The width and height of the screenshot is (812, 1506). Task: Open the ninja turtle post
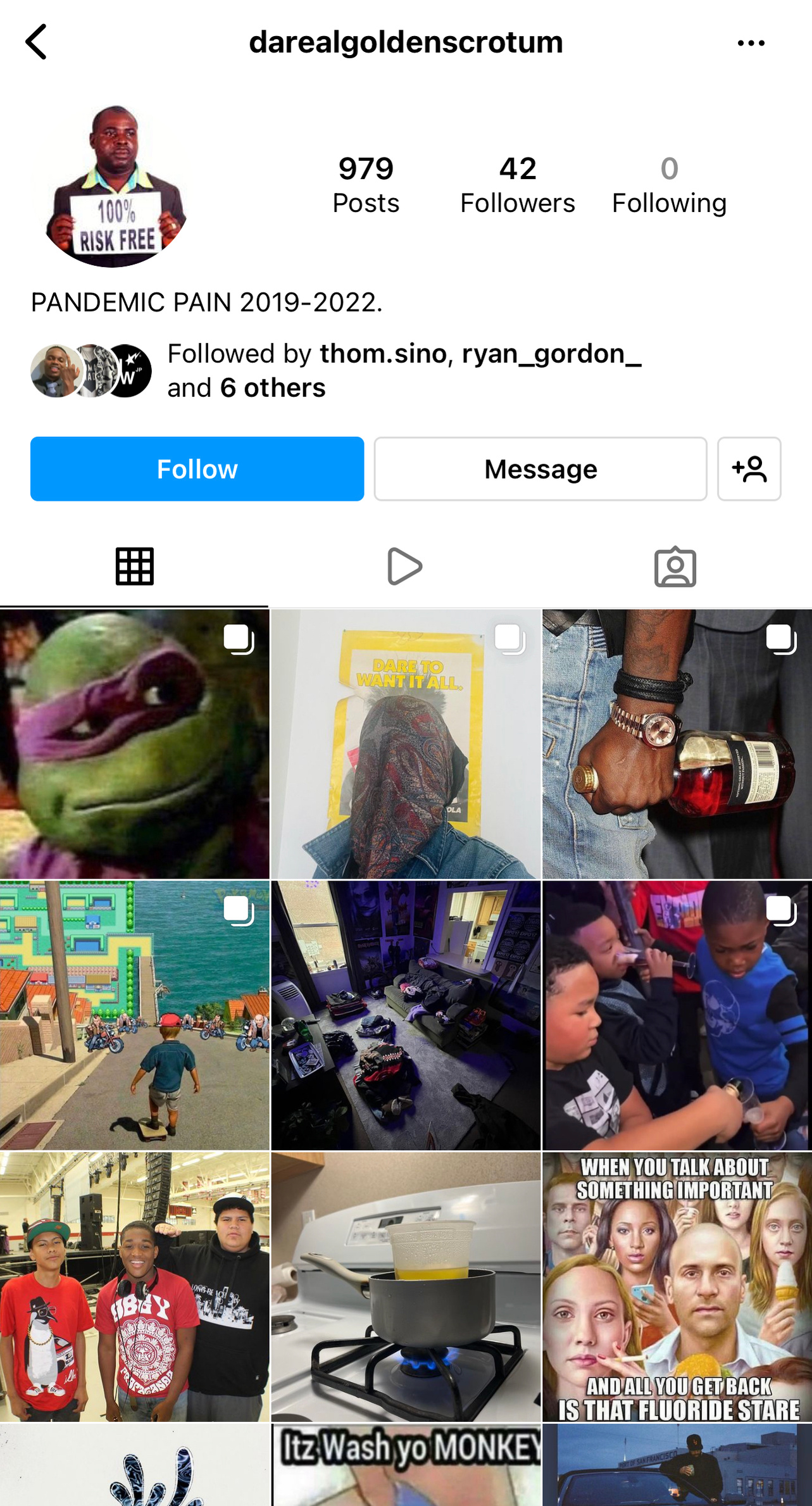click(x=134, y=744)
